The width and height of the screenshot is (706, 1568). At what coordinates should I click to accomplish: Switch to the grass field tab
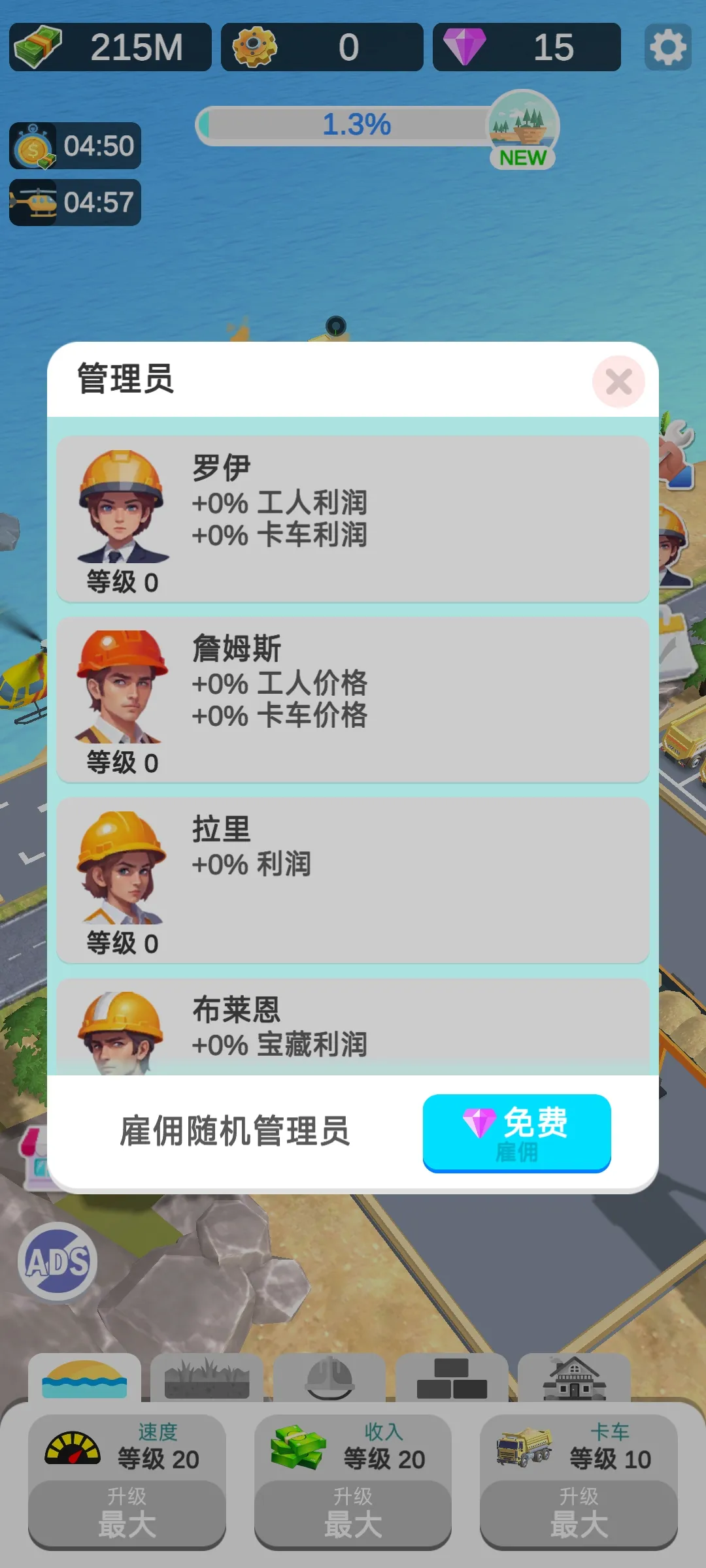pos(207,1379)
